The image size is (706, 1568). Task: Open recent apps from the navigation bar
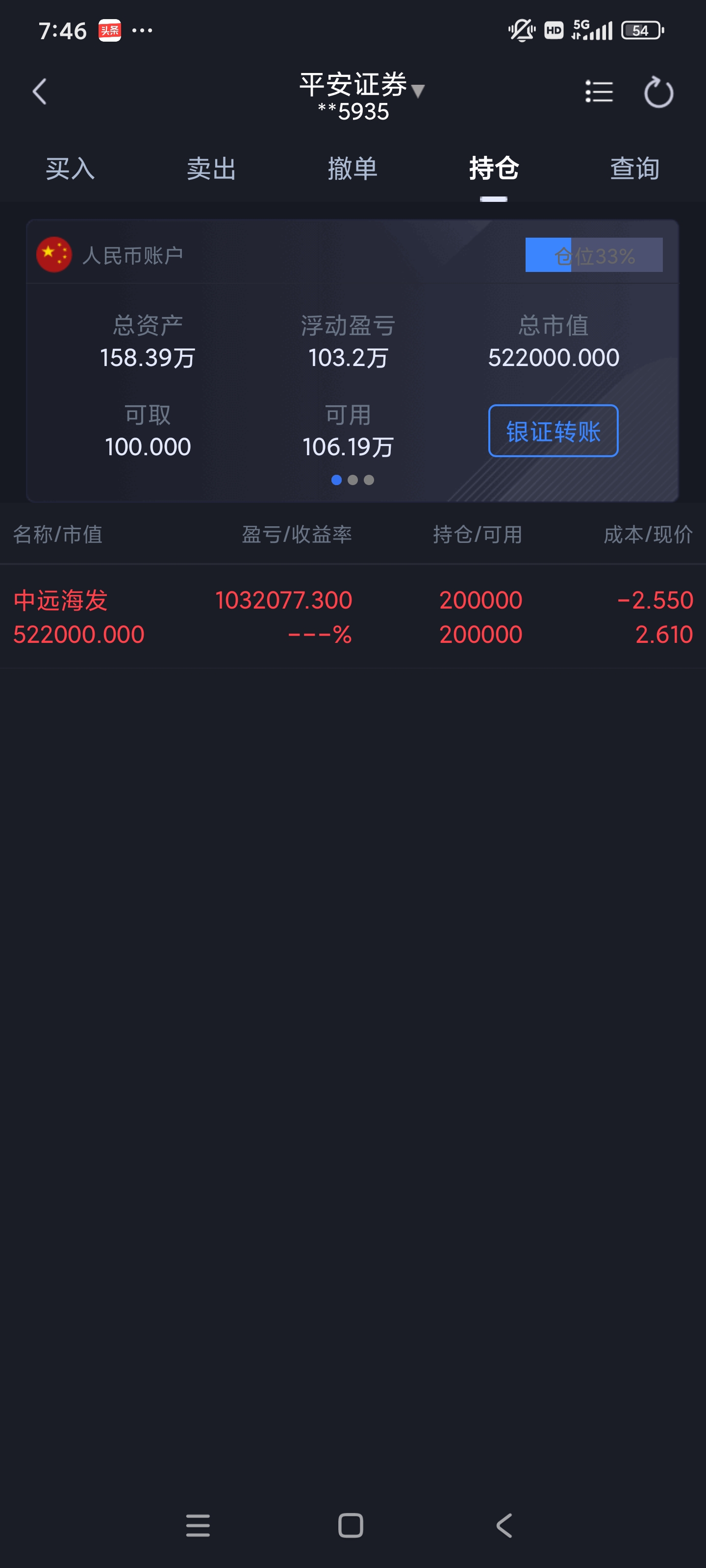click(x=198, y=1525)
